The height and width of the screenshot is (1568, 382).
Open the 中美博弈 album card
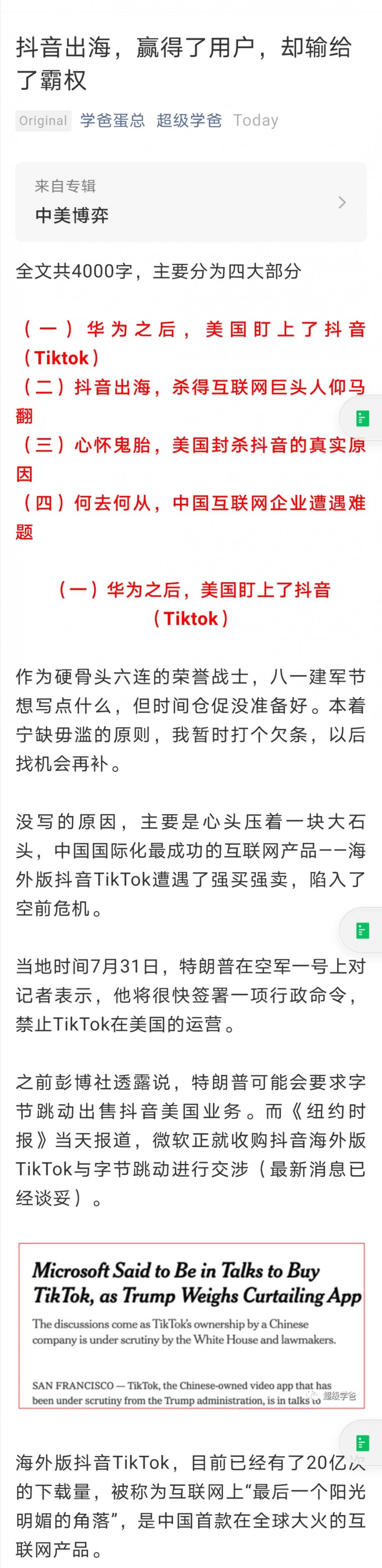pyautogui.click(x=191, y=202)
